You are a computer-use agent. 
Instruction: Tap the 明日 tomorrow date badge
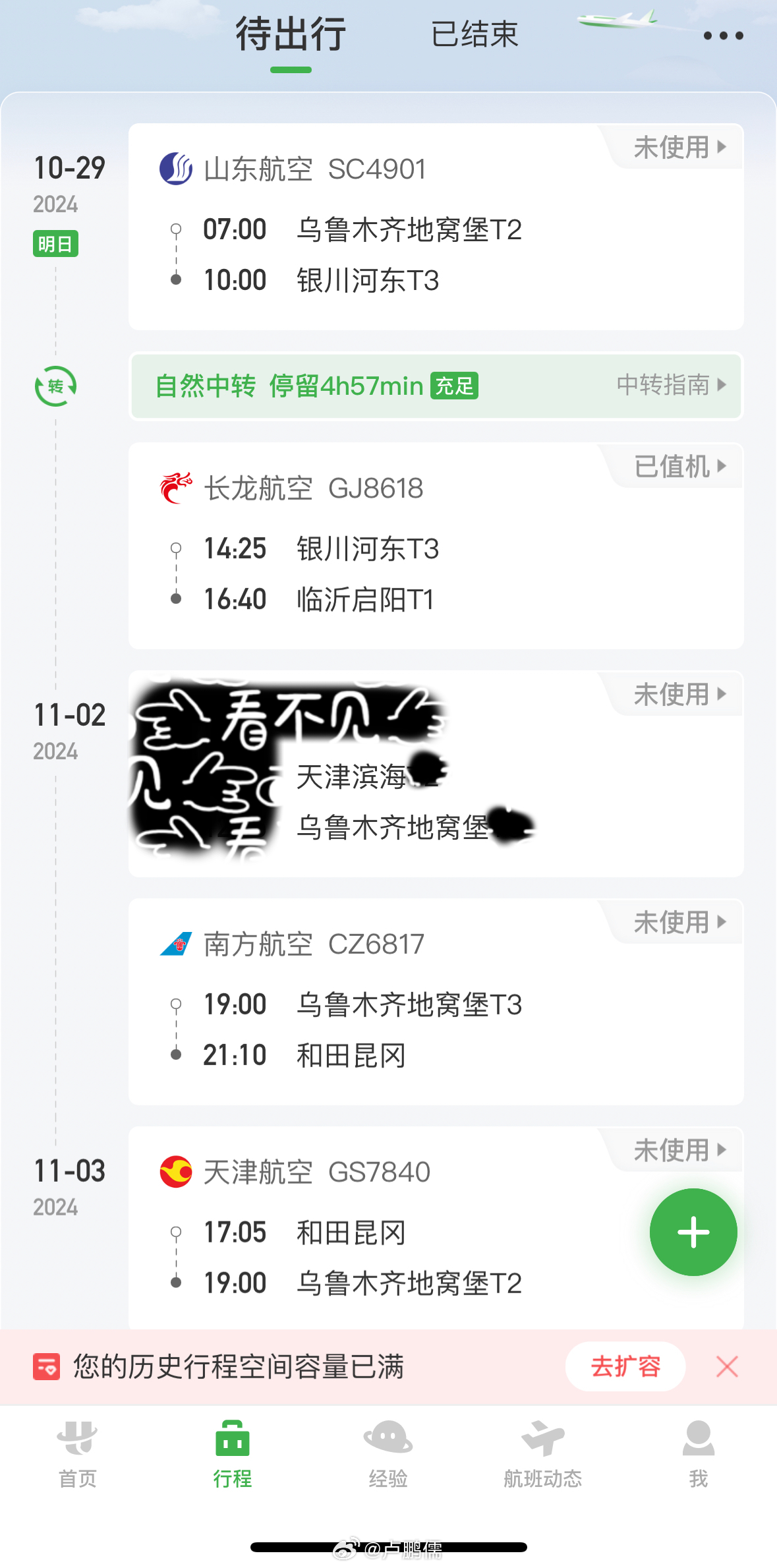(x=55, y=243)
